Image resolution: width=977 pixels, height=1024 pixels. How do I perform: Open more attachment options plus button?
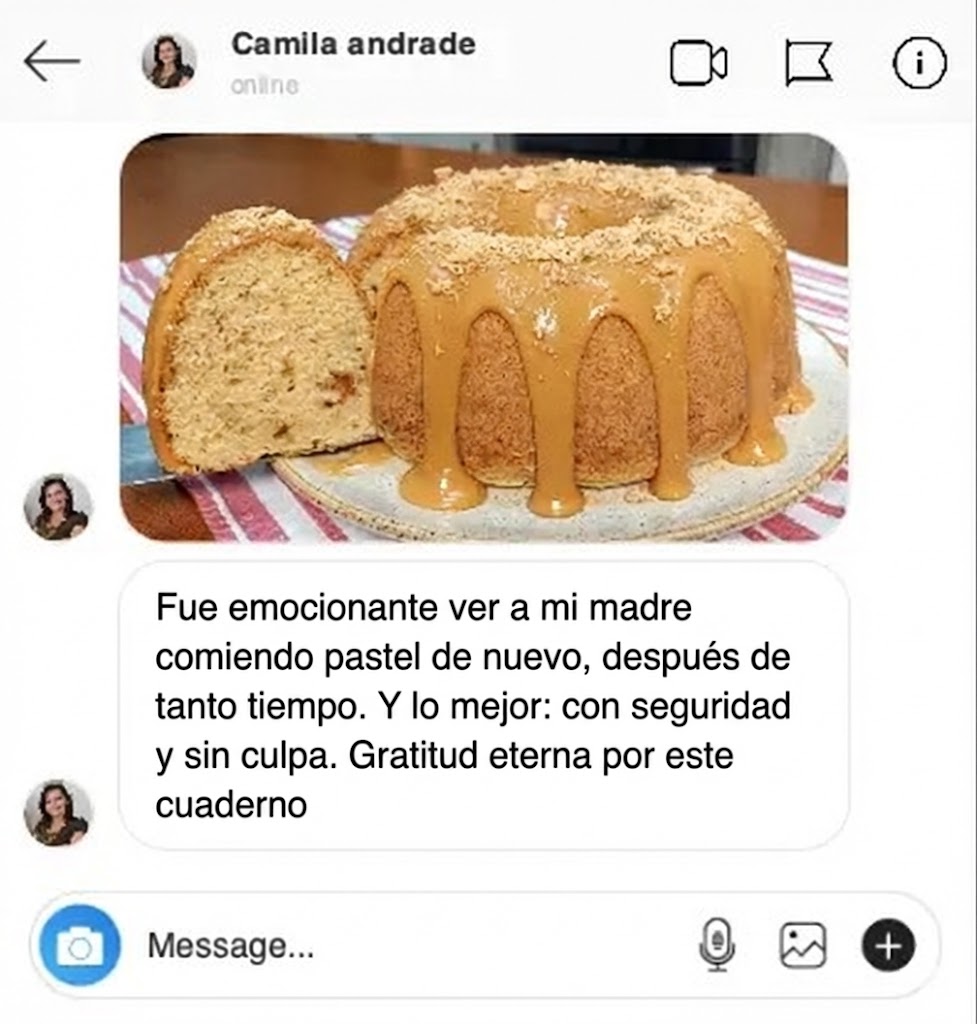(888, 945)
